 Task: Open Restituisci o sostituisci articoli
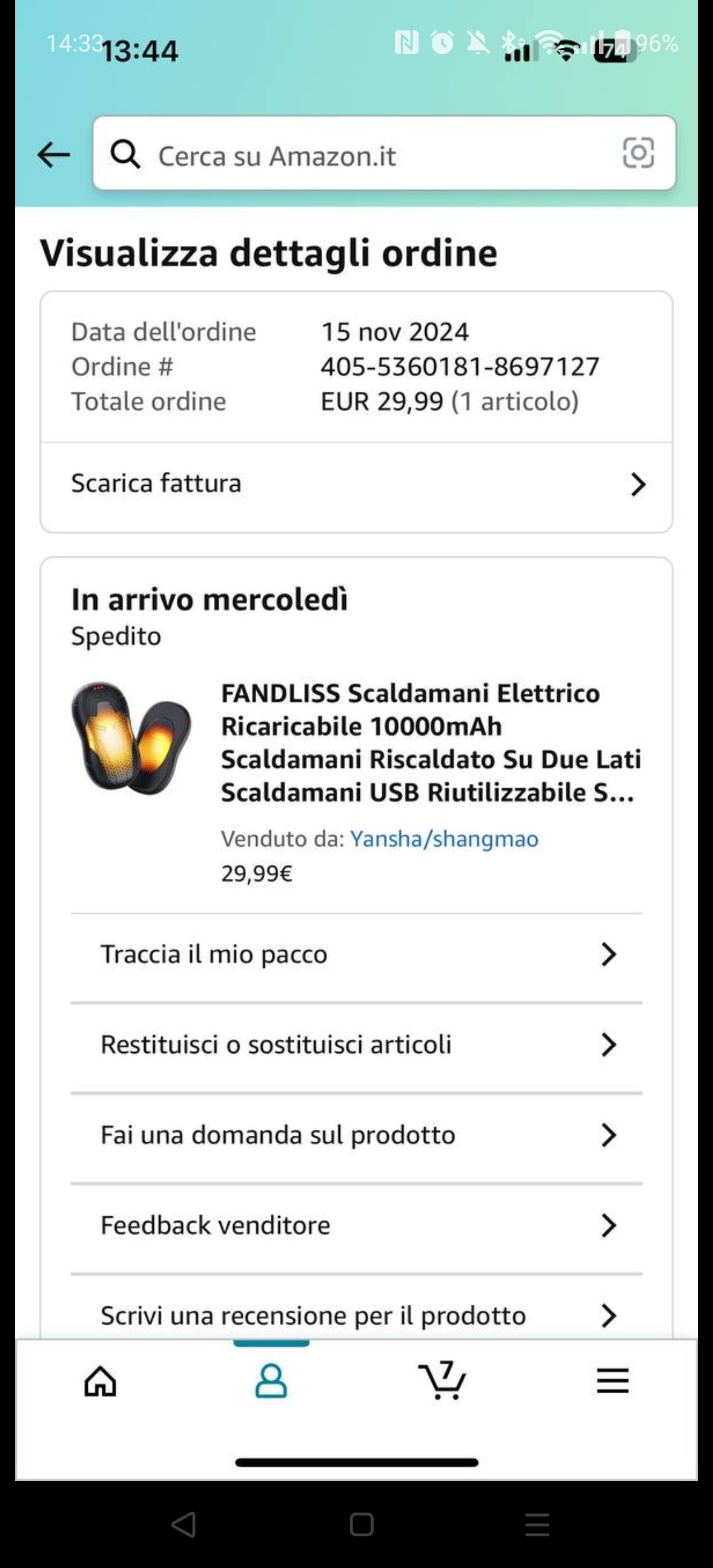tap(356, 1045)
